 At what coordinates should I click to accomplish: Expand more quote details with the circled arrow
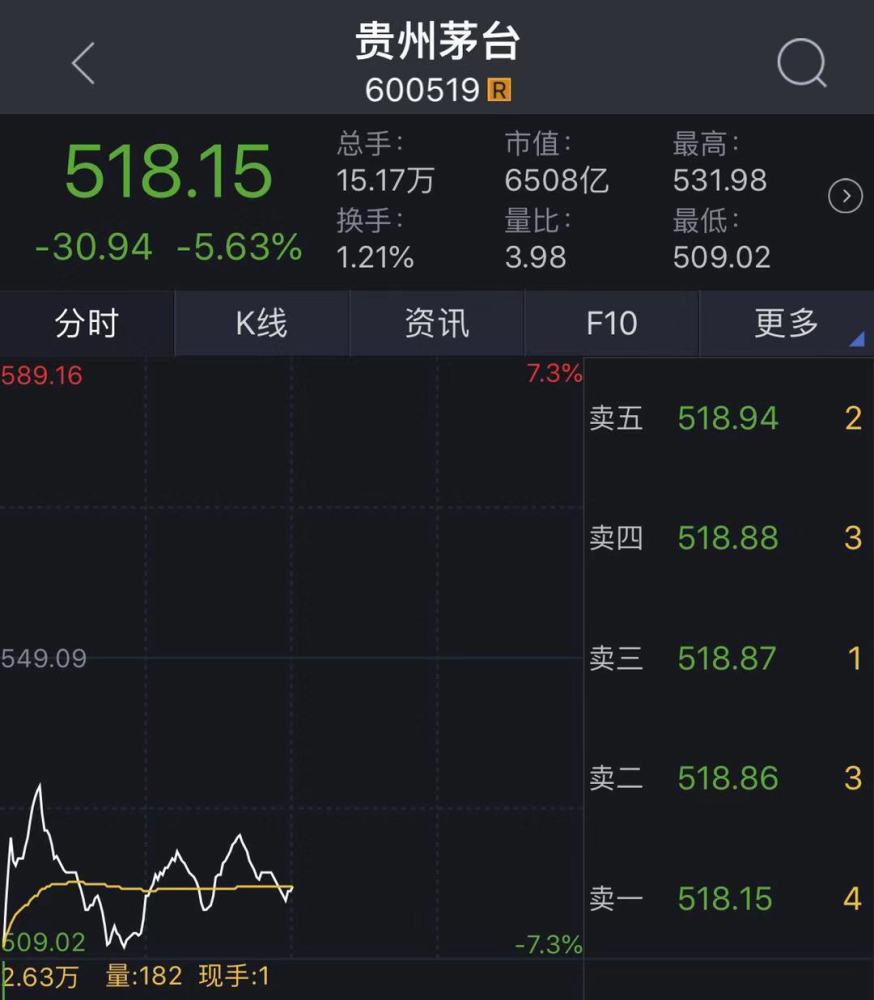pyautogui.click(x=845, y=197)
